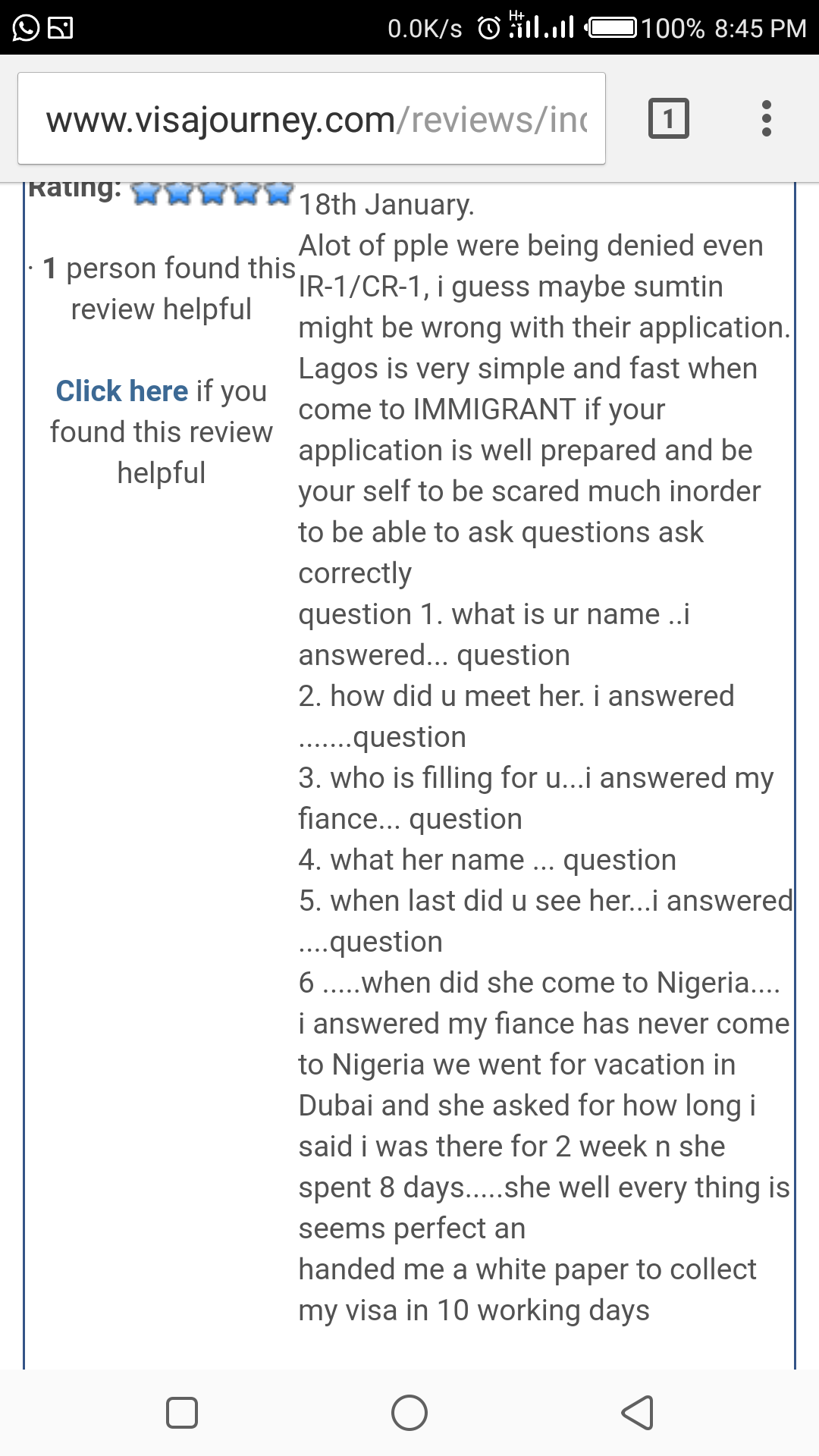Viewport: 819px width, 1456px height.
Task: Tap the visajourney.com address bar
Action: coord(312,118)
